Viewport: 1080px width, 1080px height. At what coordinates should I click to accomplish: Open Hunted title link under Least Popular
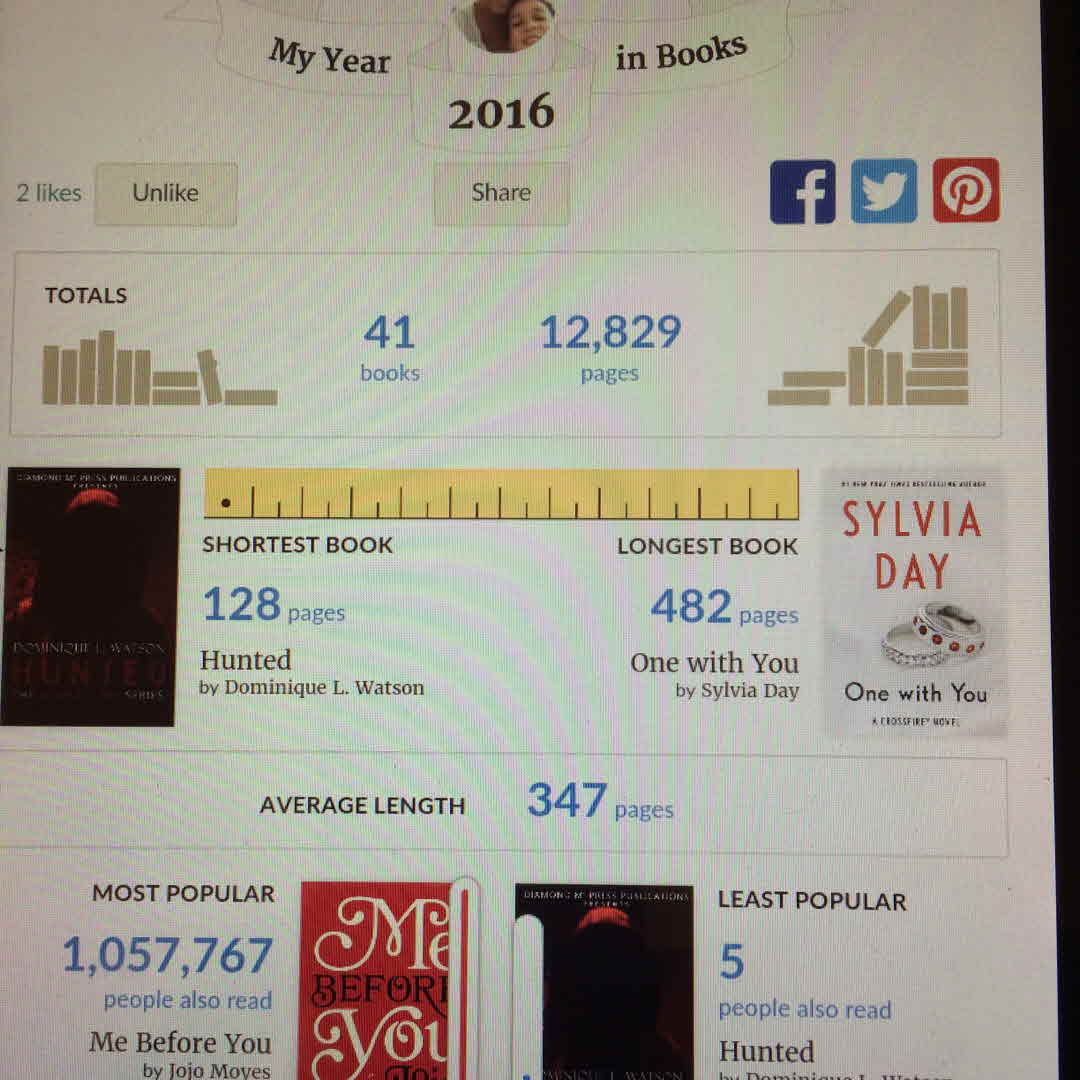[766, 1052]
